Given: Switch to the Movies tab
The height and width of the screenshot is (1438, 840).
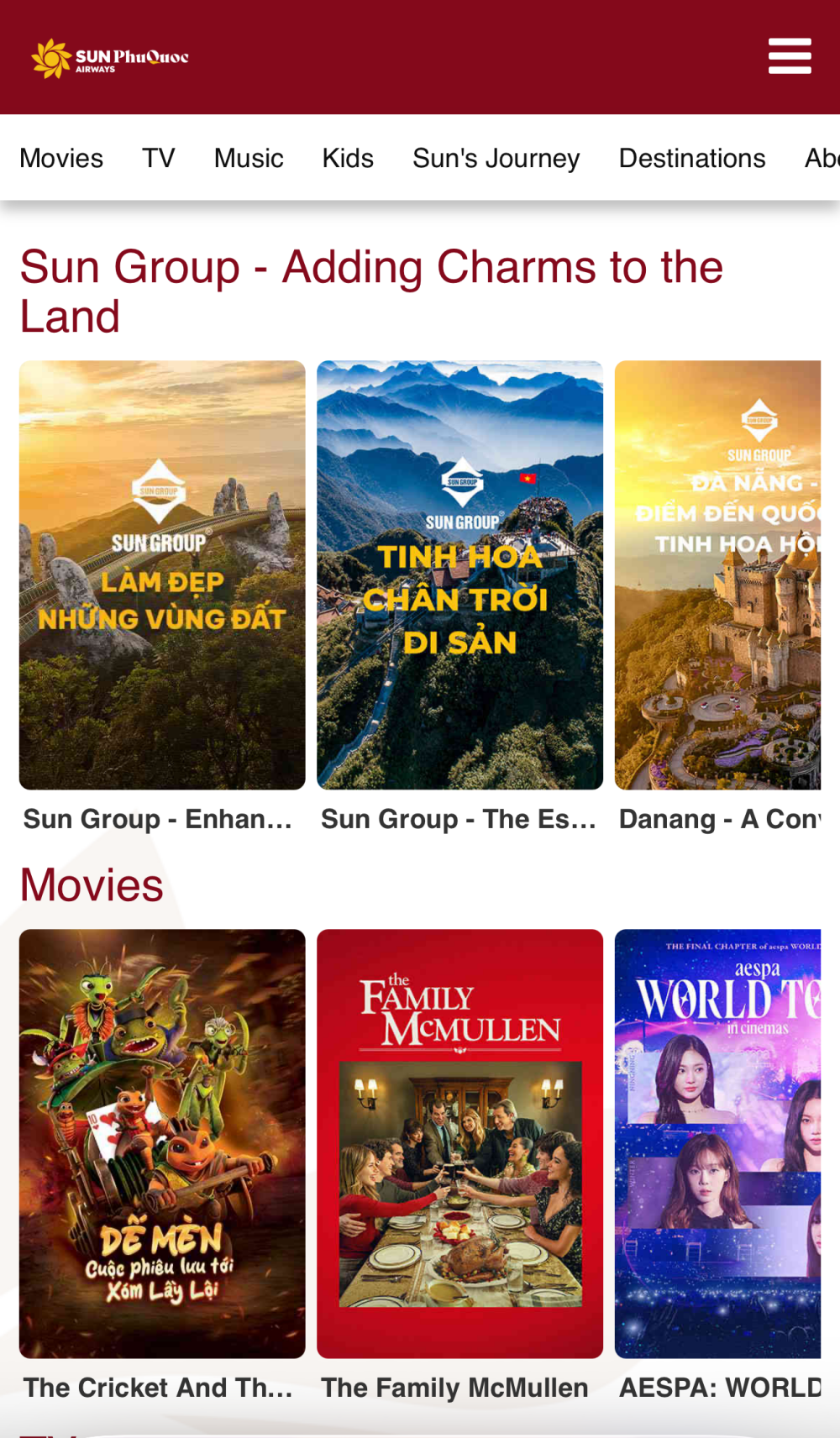Looking at the screenshot, I should pyautogui.click(x=61, y=158).
